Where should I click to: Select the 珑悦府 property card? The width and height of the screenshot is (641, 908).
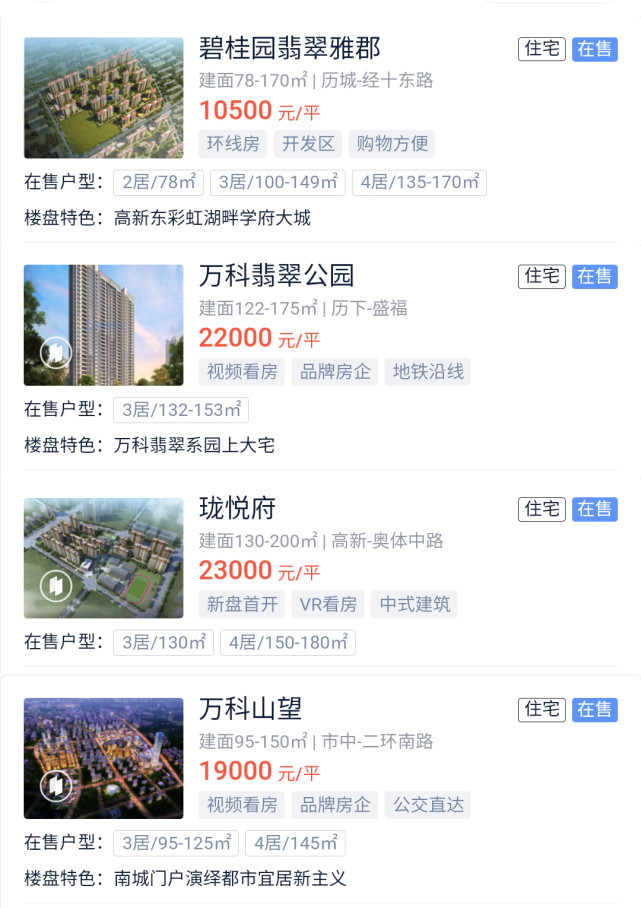(237, 508)
